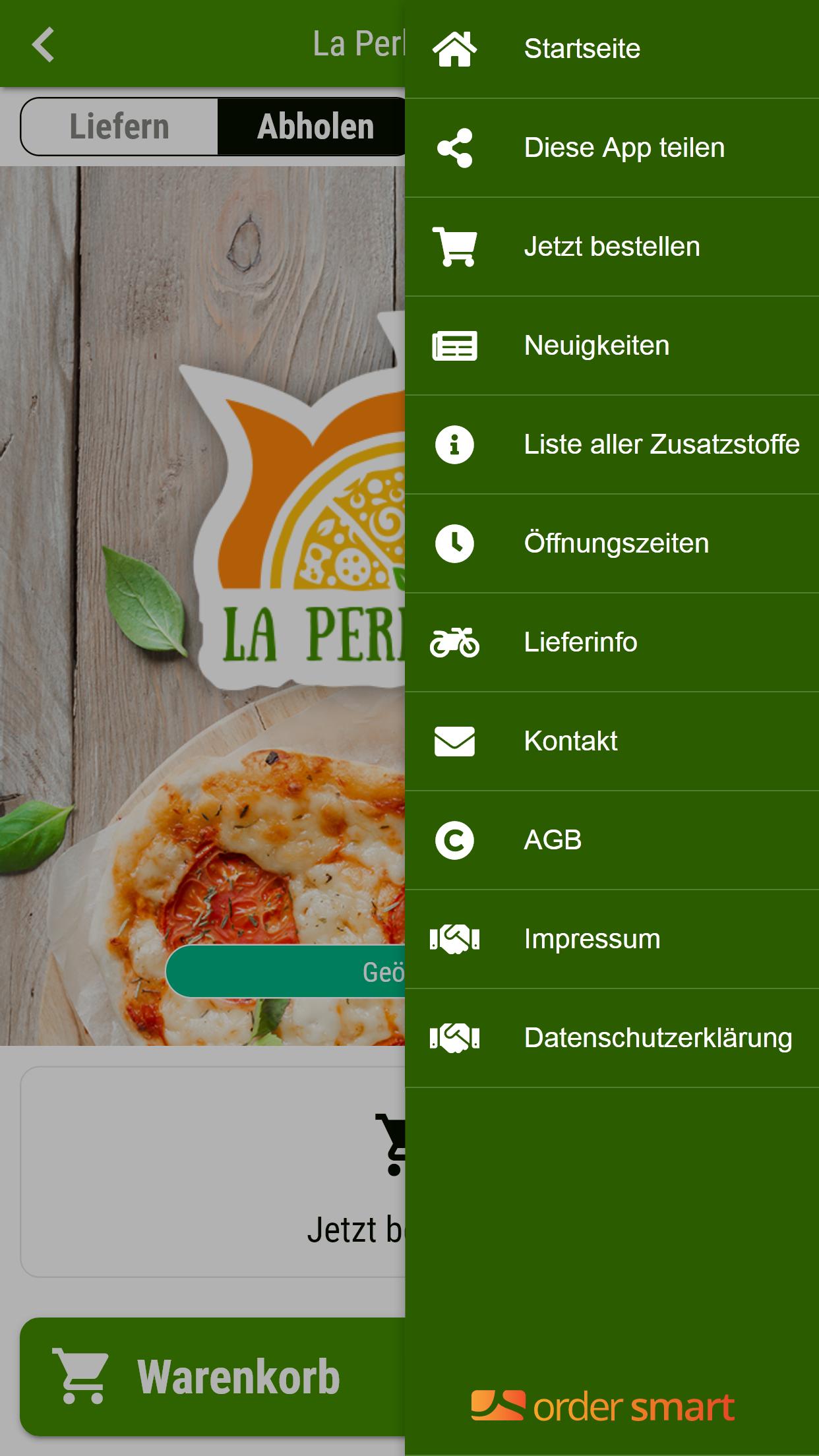This screenshot has height=1456, width=819.
Task: Open Jetzt bestellen in the side menu
Action: pos(611,247)
